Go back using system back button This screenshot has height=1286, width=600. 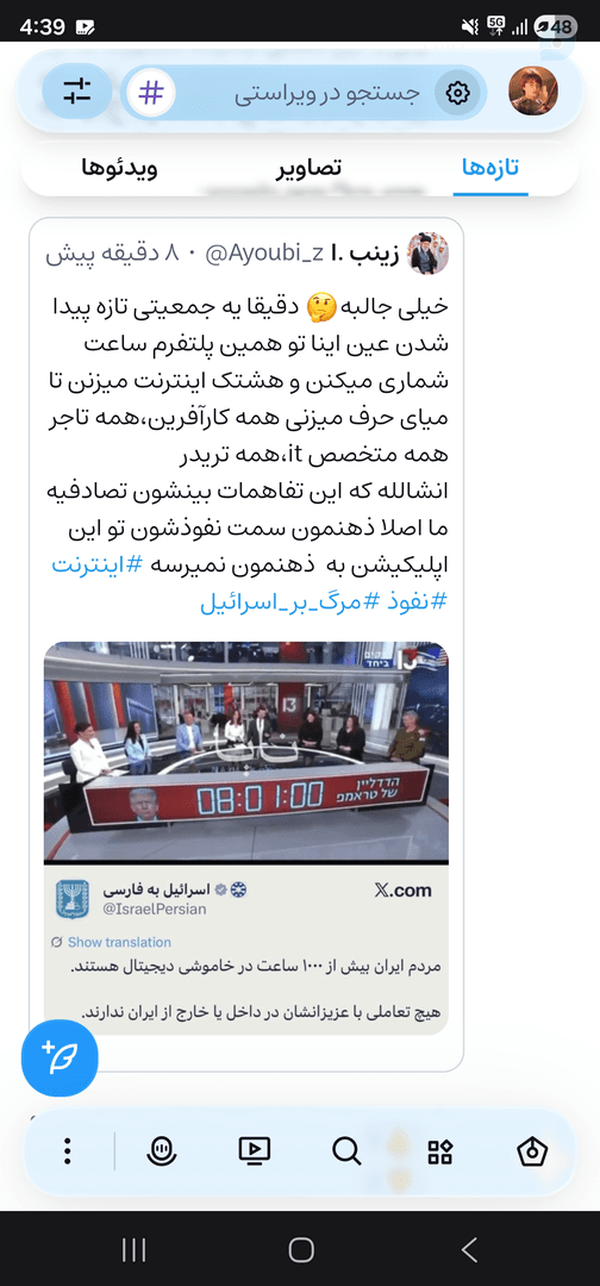pyautogui.click(x=468, y=1249)
